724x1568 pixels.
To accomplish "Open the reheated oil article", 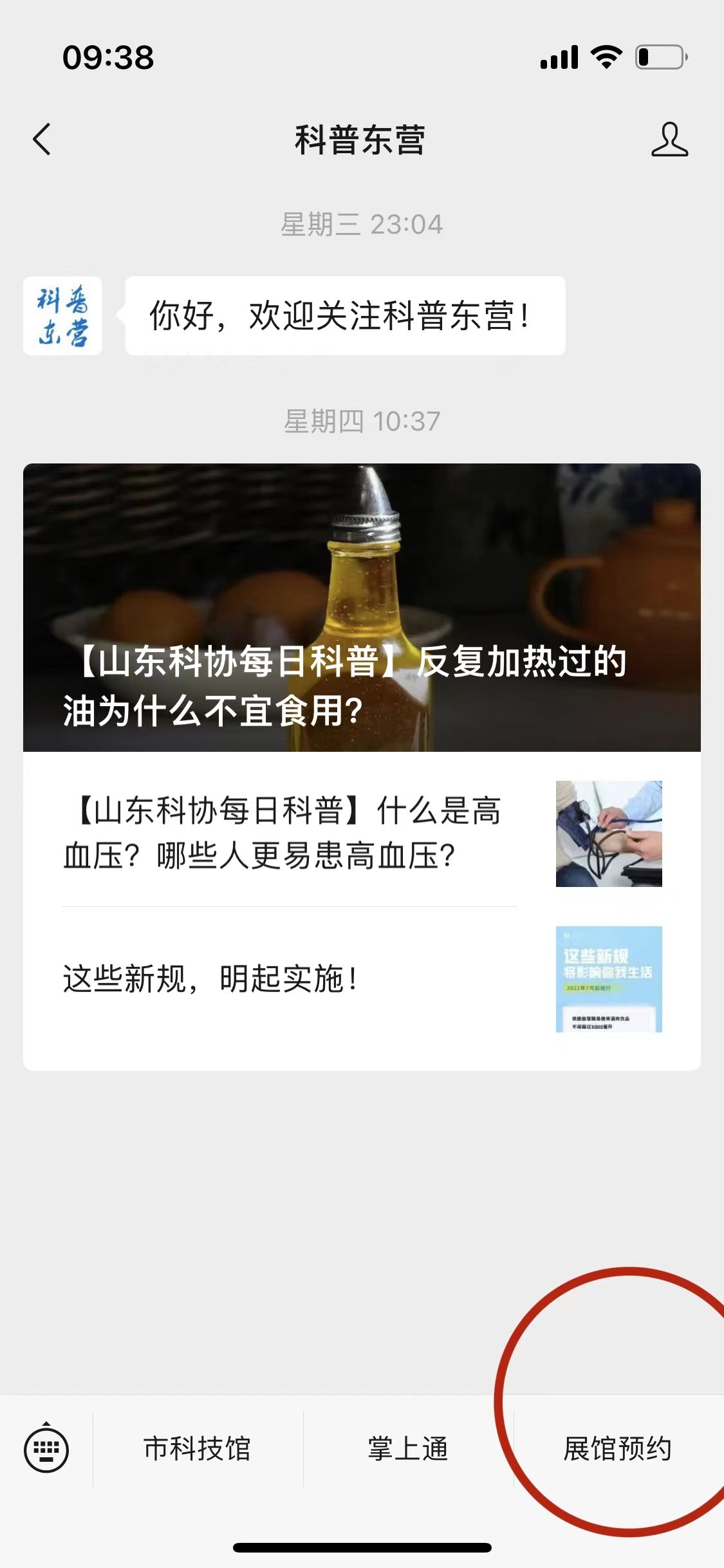I will click(x=362, y=608).
